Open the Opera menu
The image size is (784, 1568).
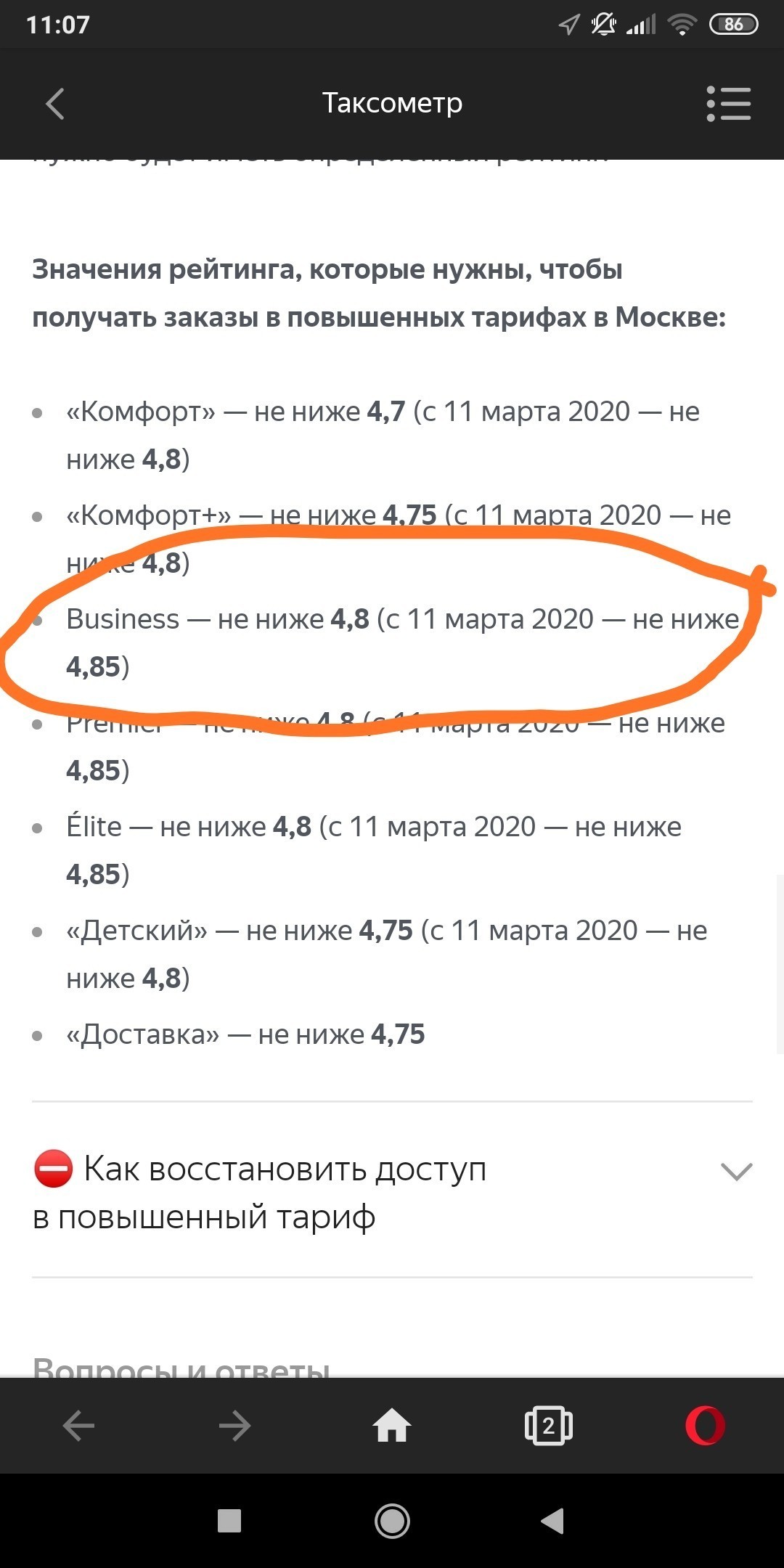705,1426
